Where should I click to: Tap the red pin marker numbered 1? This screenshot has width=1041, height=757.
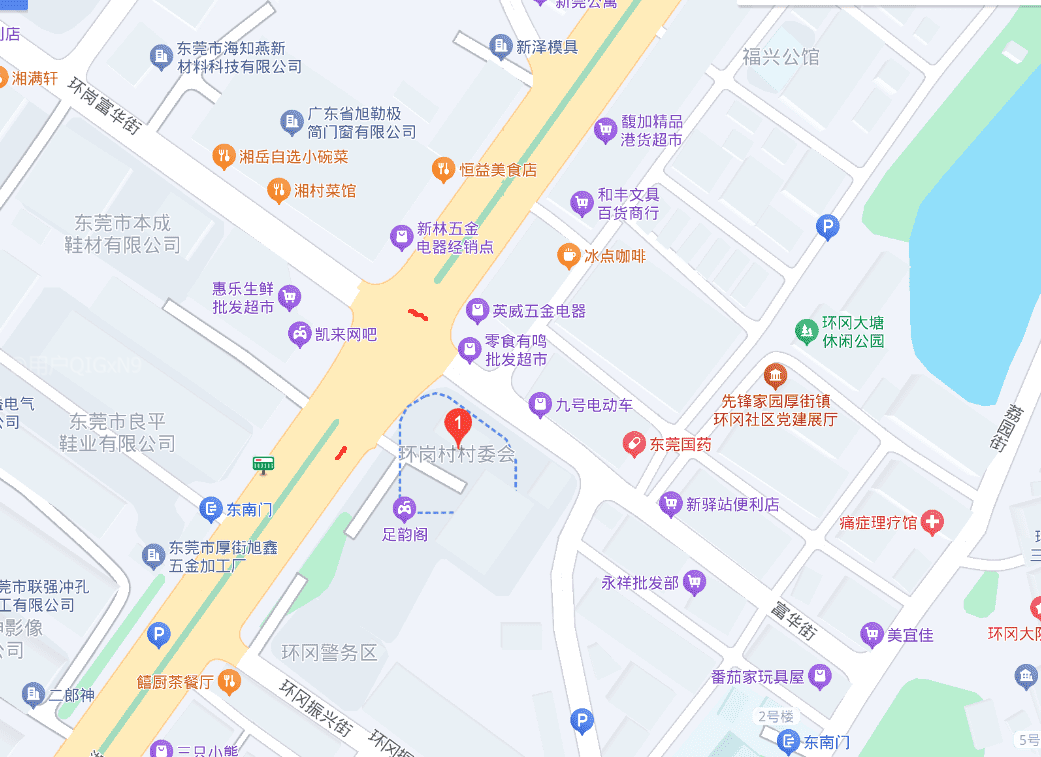[458, 427]
